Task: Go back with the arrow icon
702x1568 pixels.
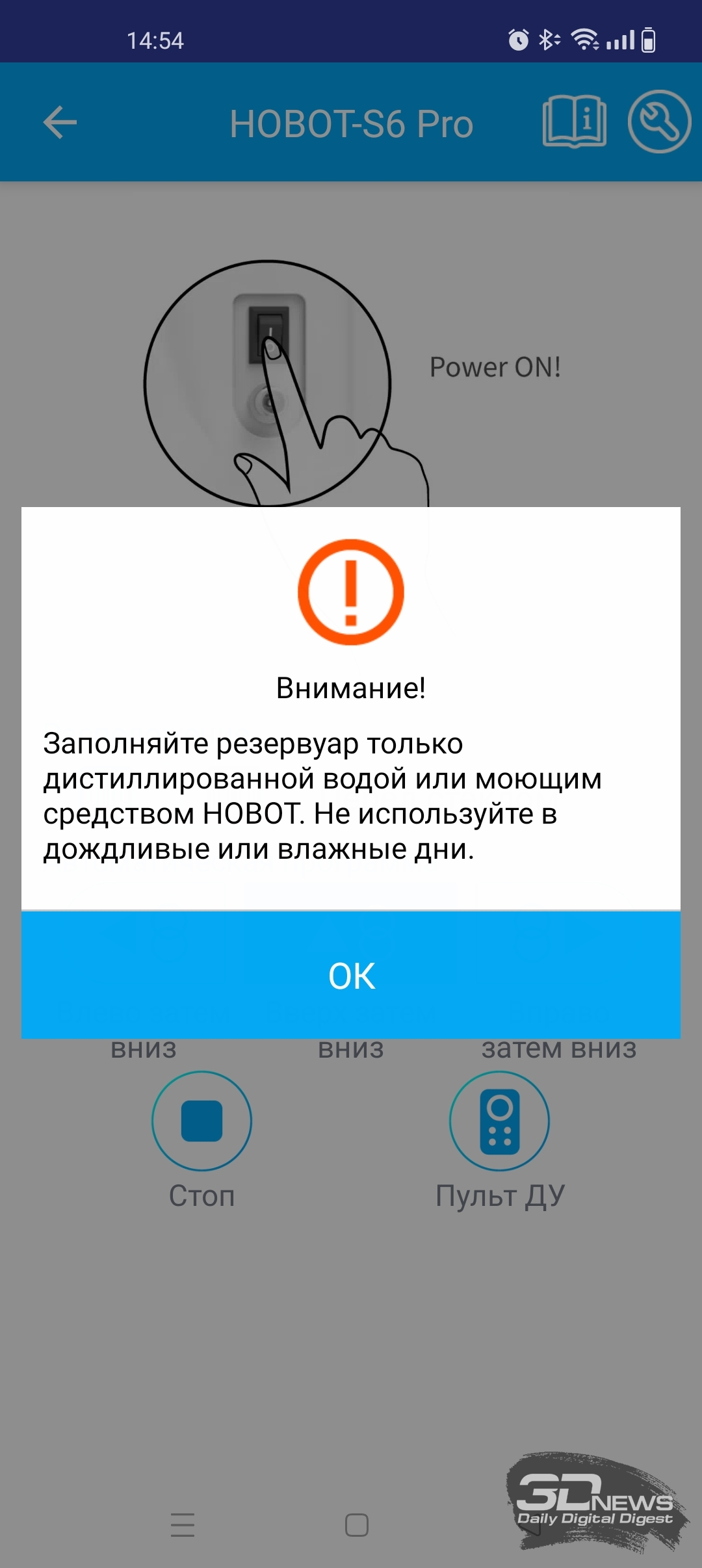Action: click(60, 122)
